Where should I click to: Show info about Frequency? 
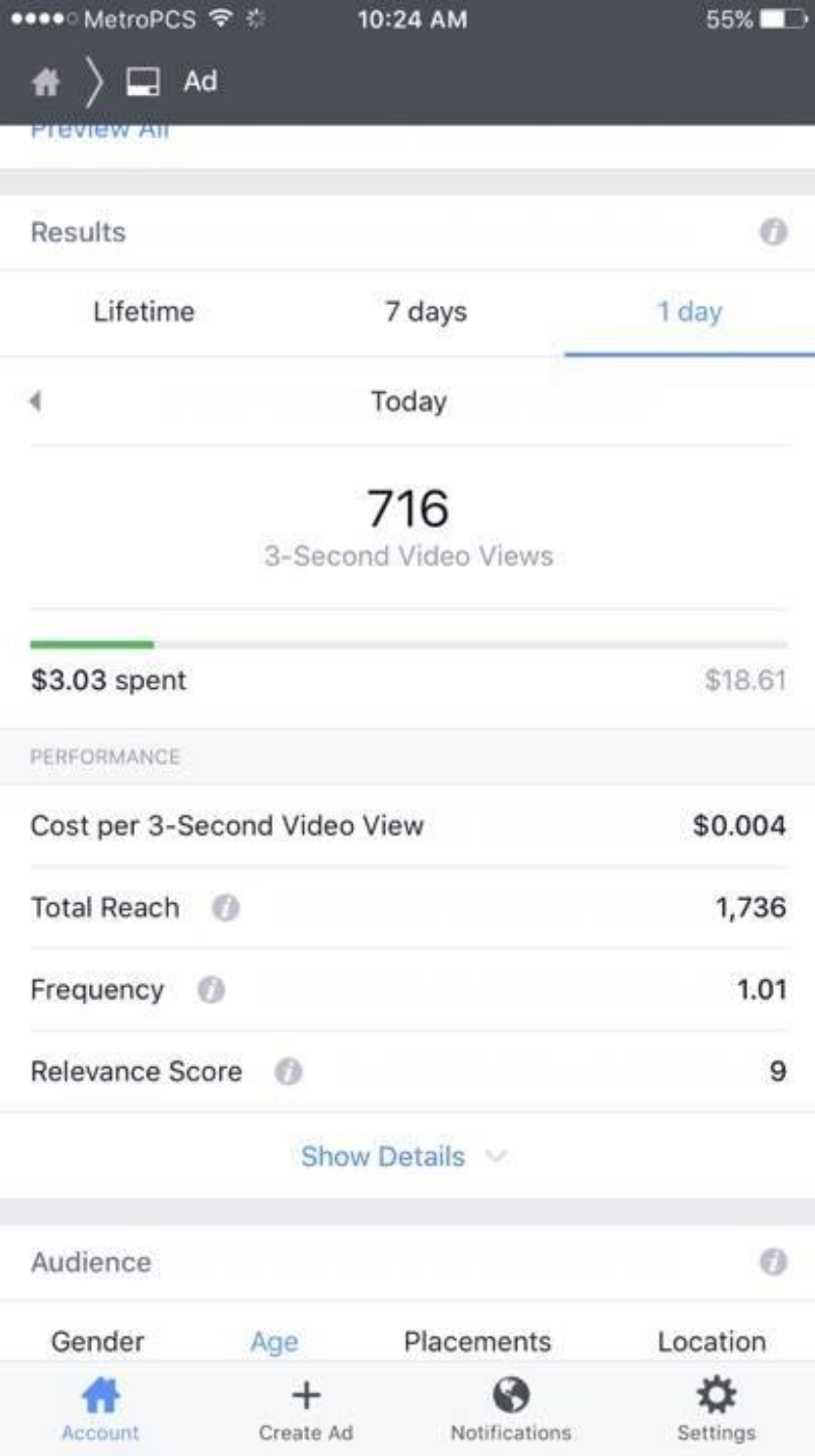click(210, 990)
